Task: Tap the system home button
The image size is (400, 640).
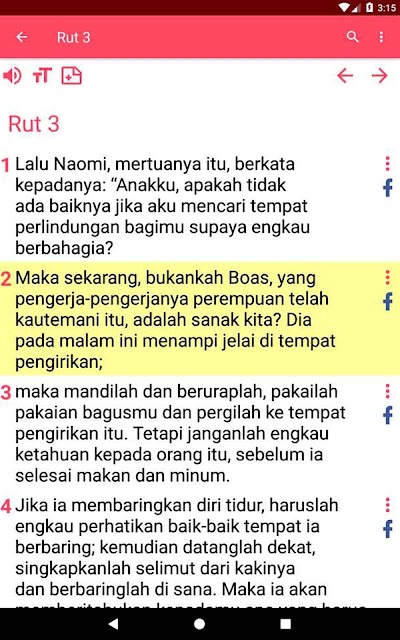Action: coord(200,624)
